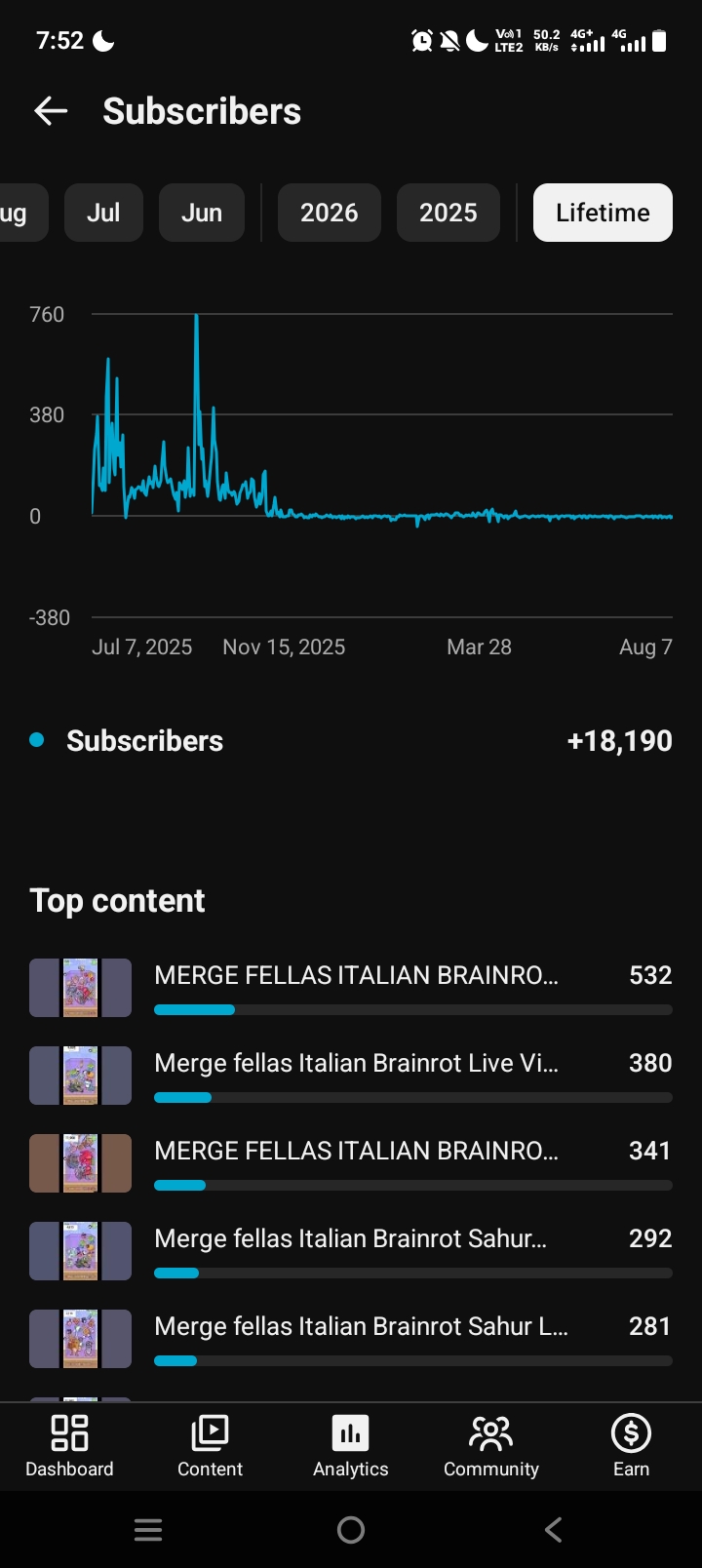The image size is (702, 1568).
Task: Select the Jul time range chip
Action: pos(103,213)
